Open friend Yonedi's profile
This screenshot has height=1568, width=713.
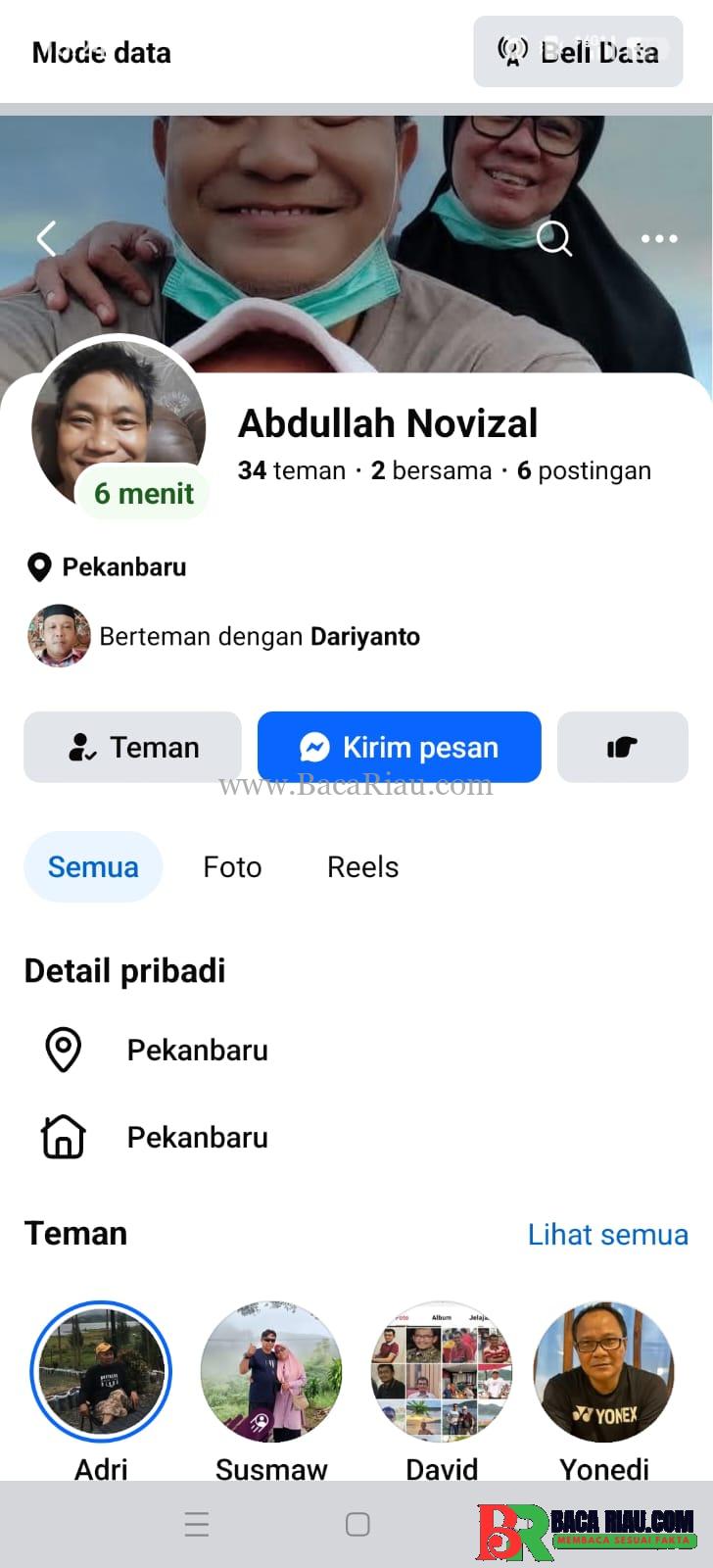604,1372
